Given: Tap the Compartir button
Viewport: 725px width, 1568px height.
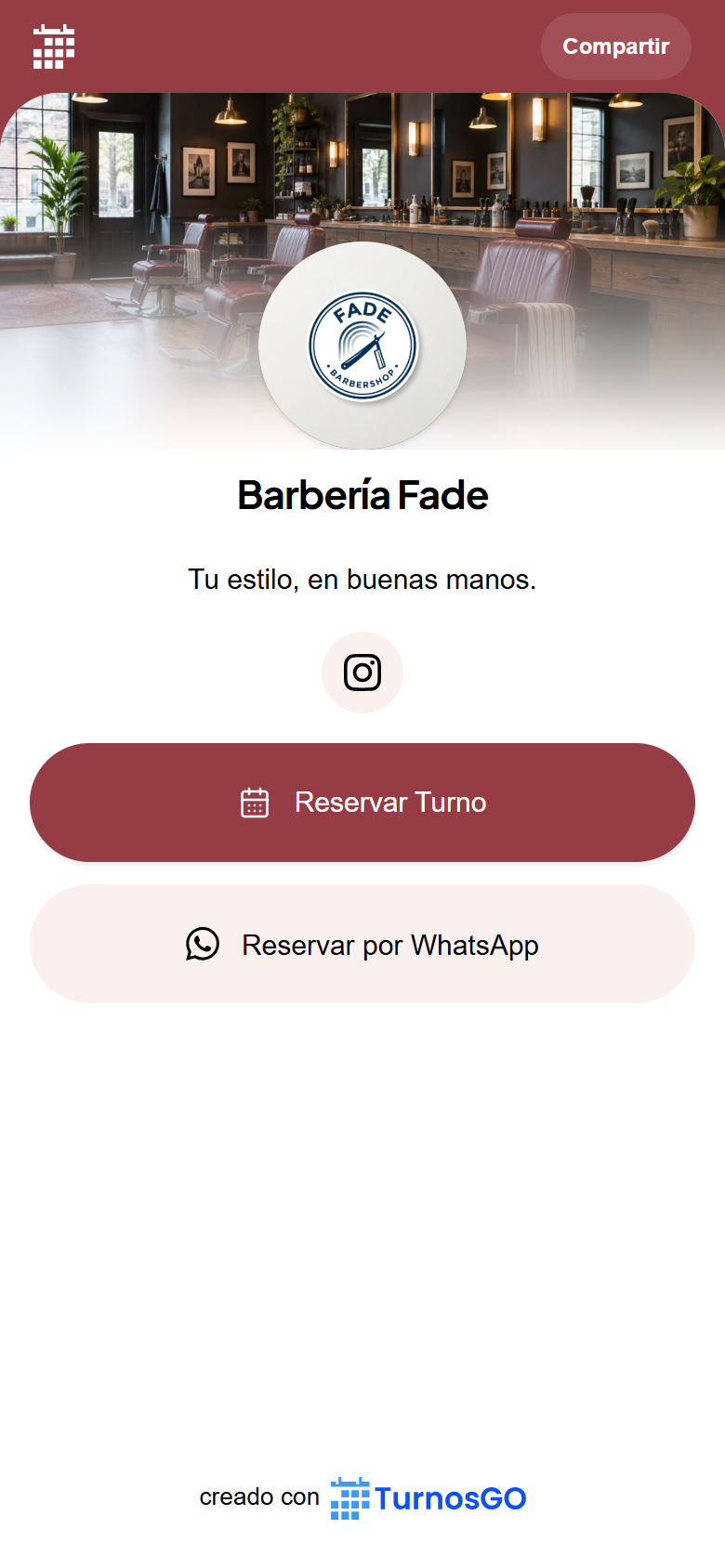Looking at the screenshot, I should point(615,46).
